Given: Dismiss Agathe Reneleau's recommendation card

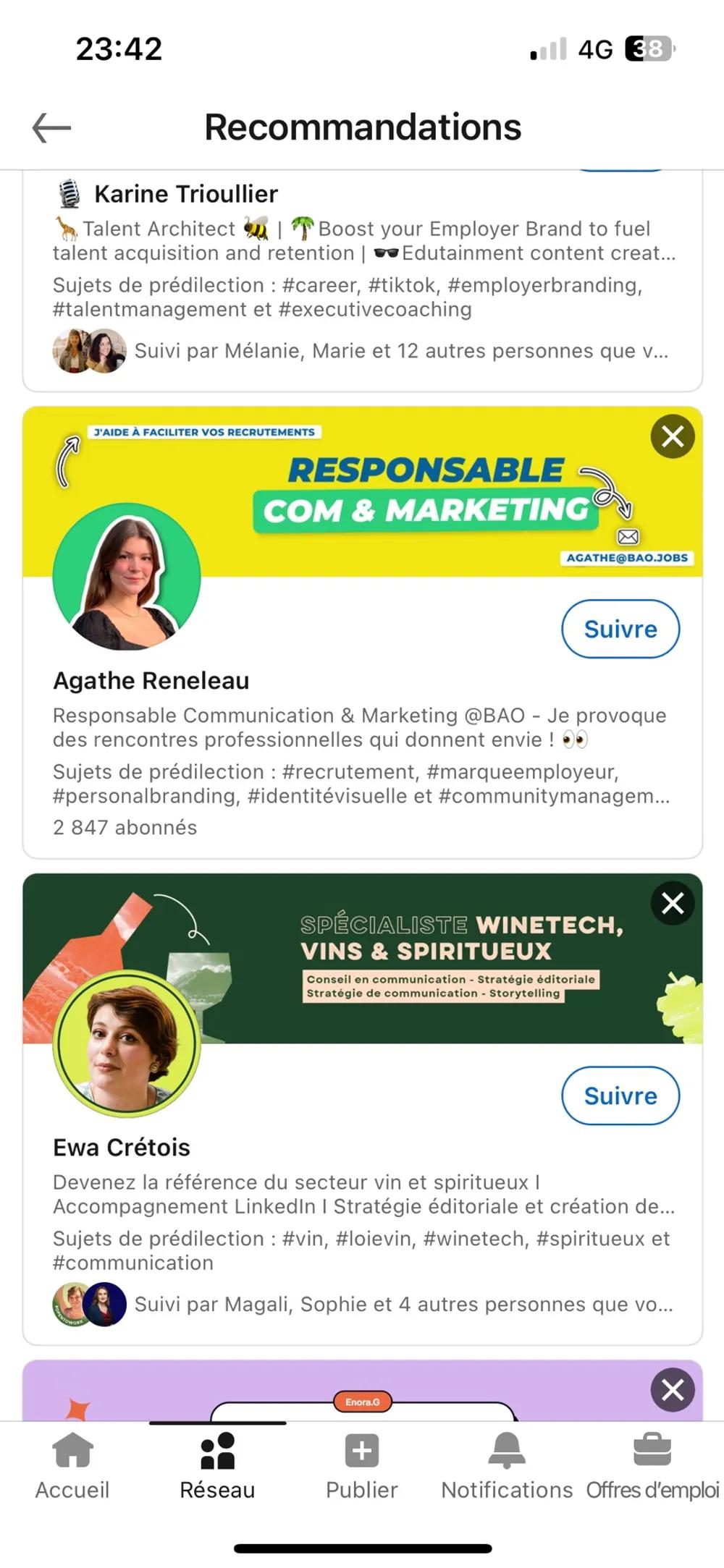Looking at the screenshot, I should [673, 436].
